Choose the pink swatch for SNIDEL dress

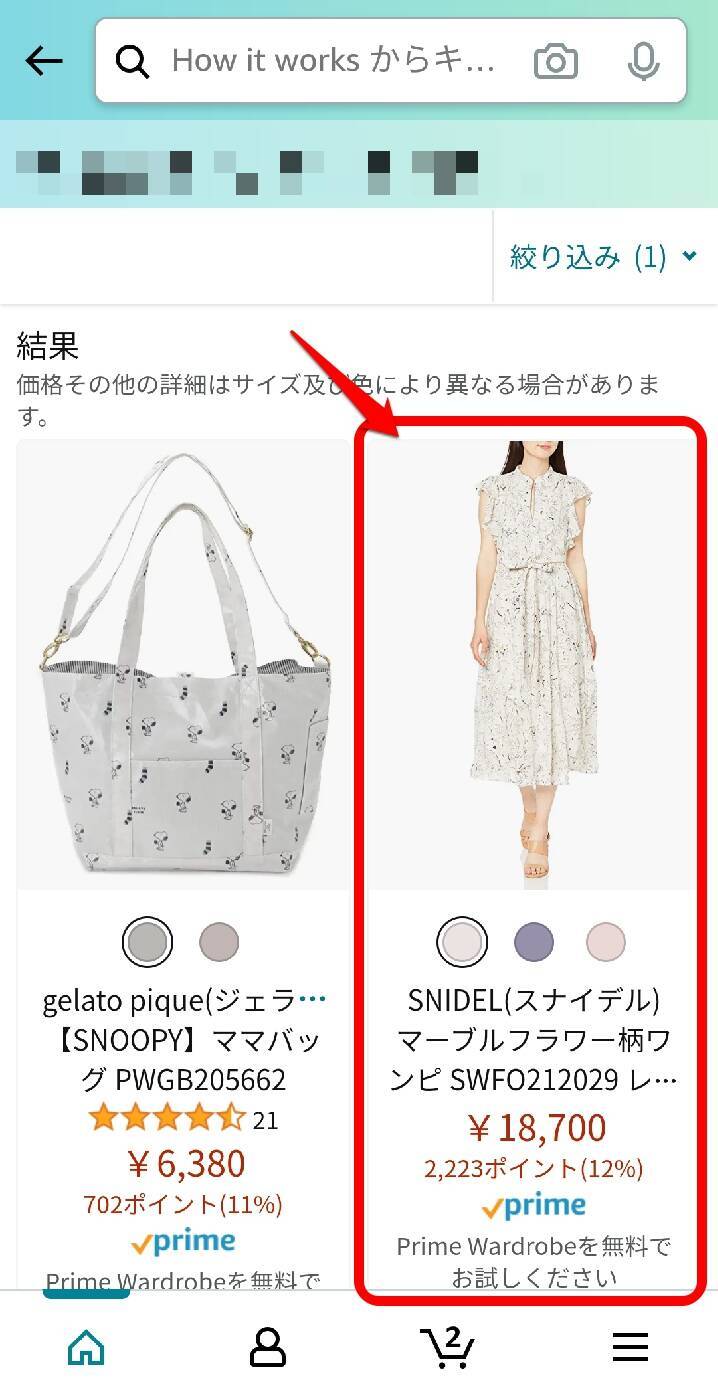coord(605,941)
